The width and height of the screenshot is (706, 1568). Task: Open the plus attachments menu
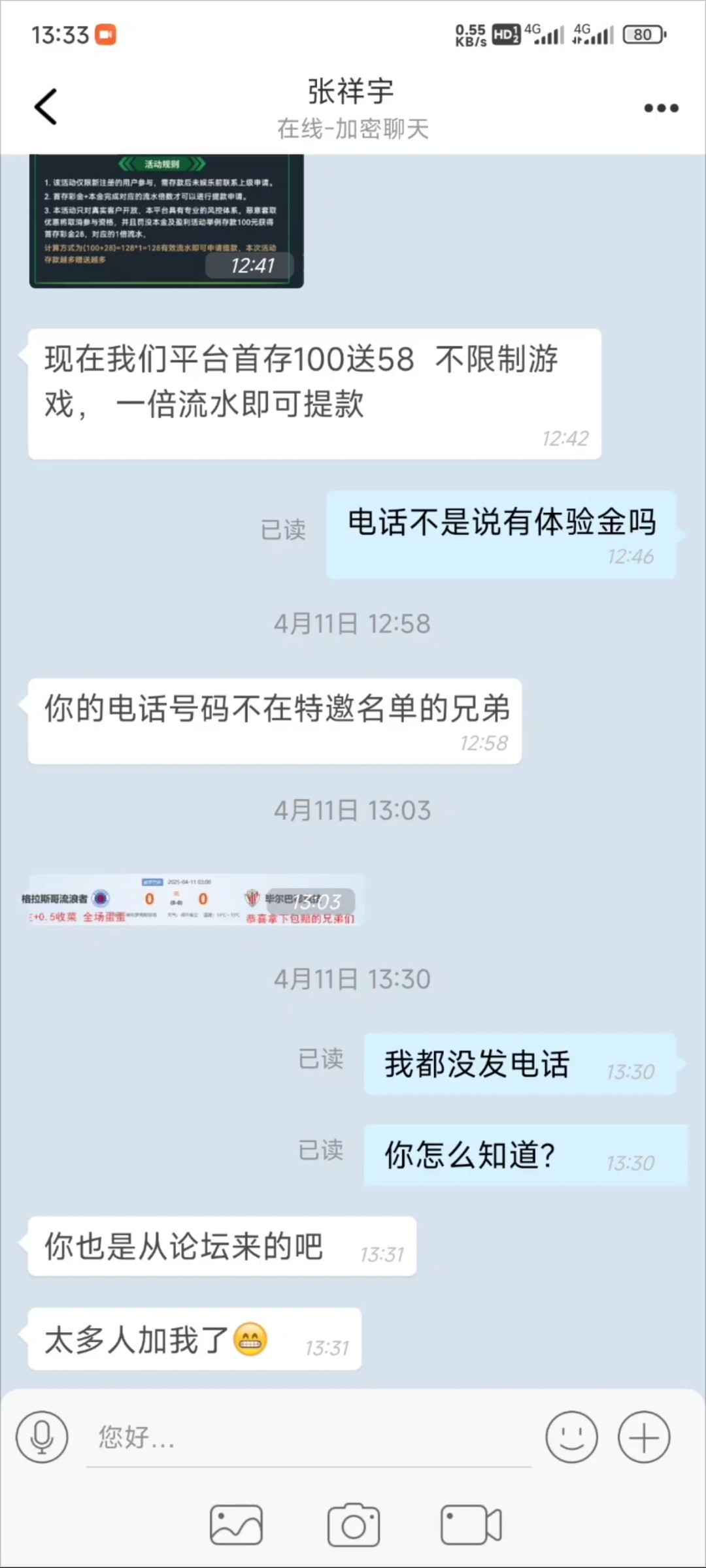click(x=644, y=1437)
